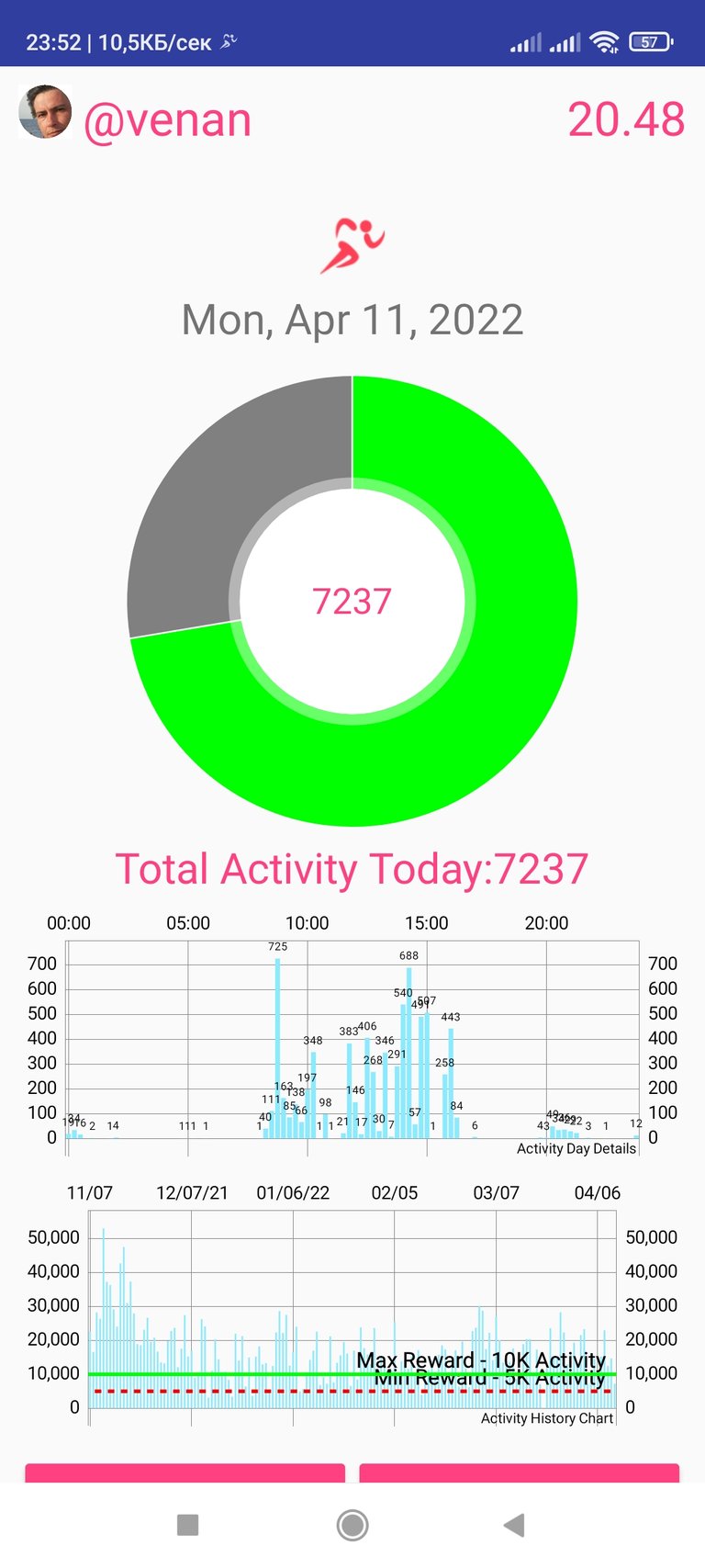Return to the home screen
The height and width of the screenshot is (1568, 705).
[x=352, y=1525]
